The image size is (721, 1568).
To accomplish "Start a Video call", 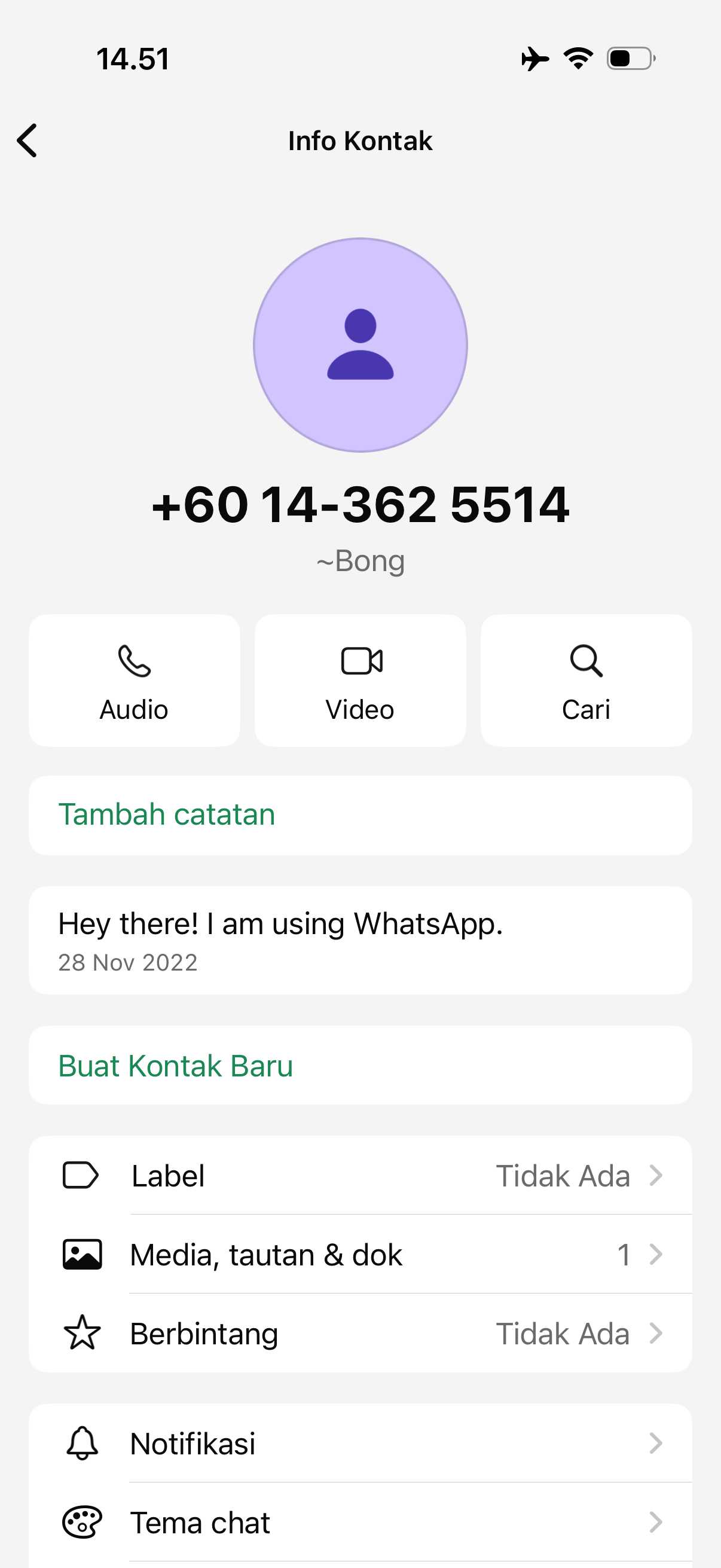I will click(360, 680).
